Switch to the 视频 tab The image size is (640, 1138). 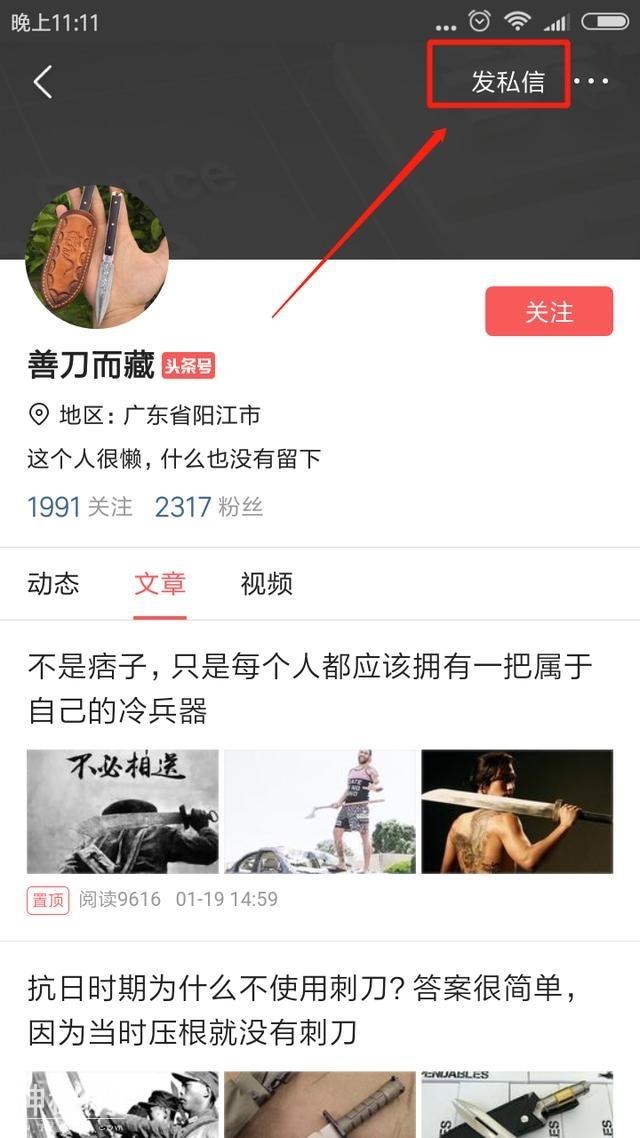tap(267, 584)
